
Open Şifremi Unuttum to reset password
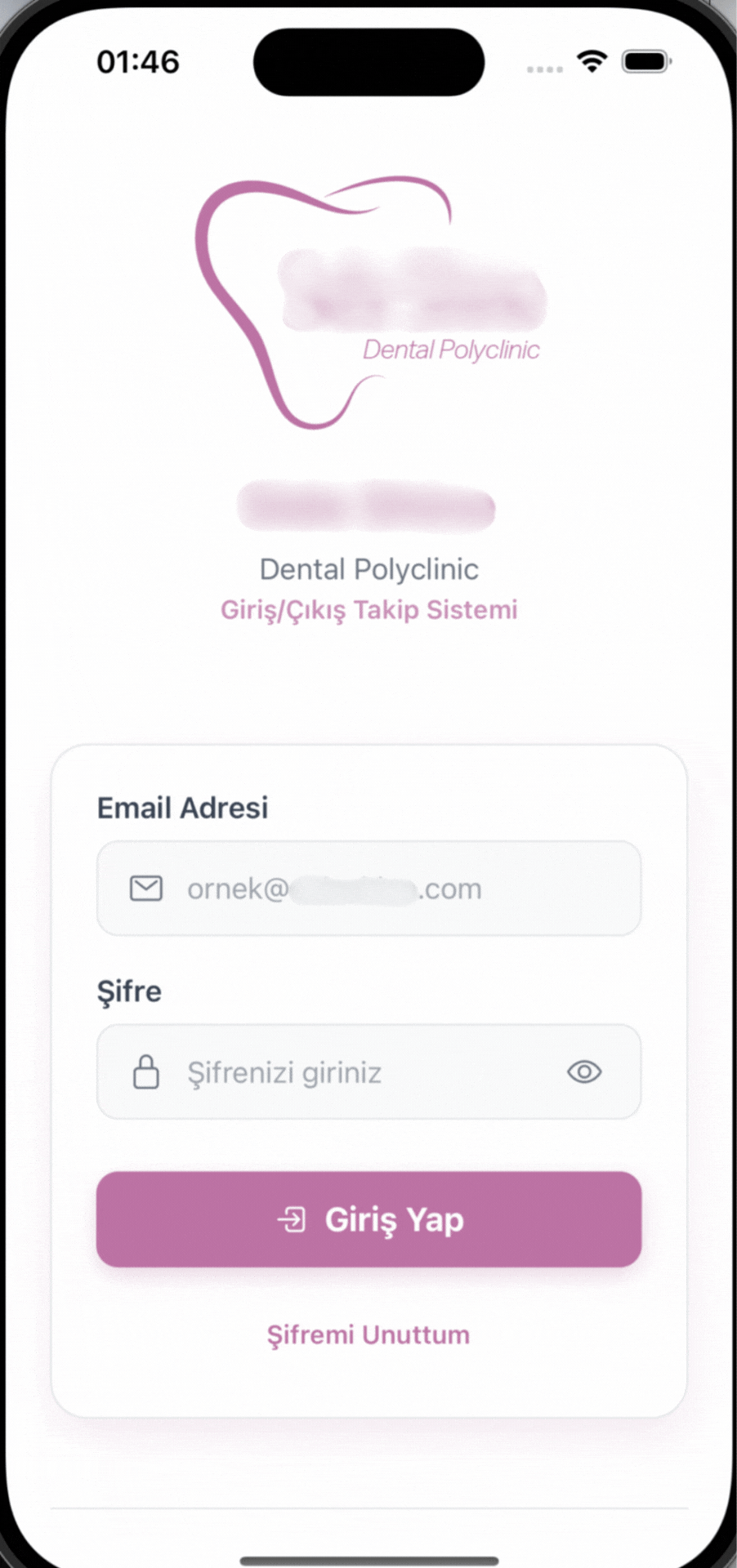tap(368, 1334)
